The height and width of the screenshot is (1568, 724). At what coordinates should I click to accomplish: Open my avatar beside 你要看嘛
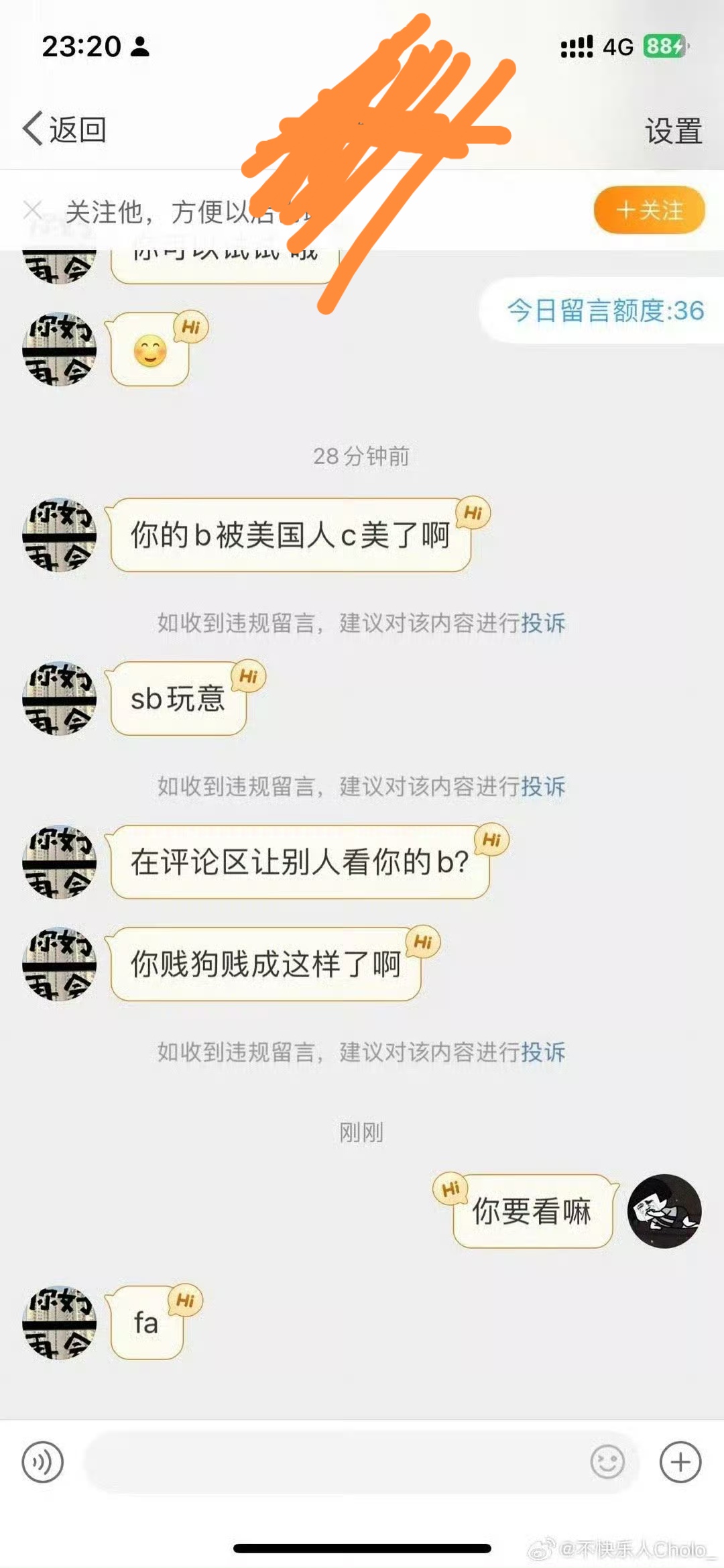(x=664, y=1211)
